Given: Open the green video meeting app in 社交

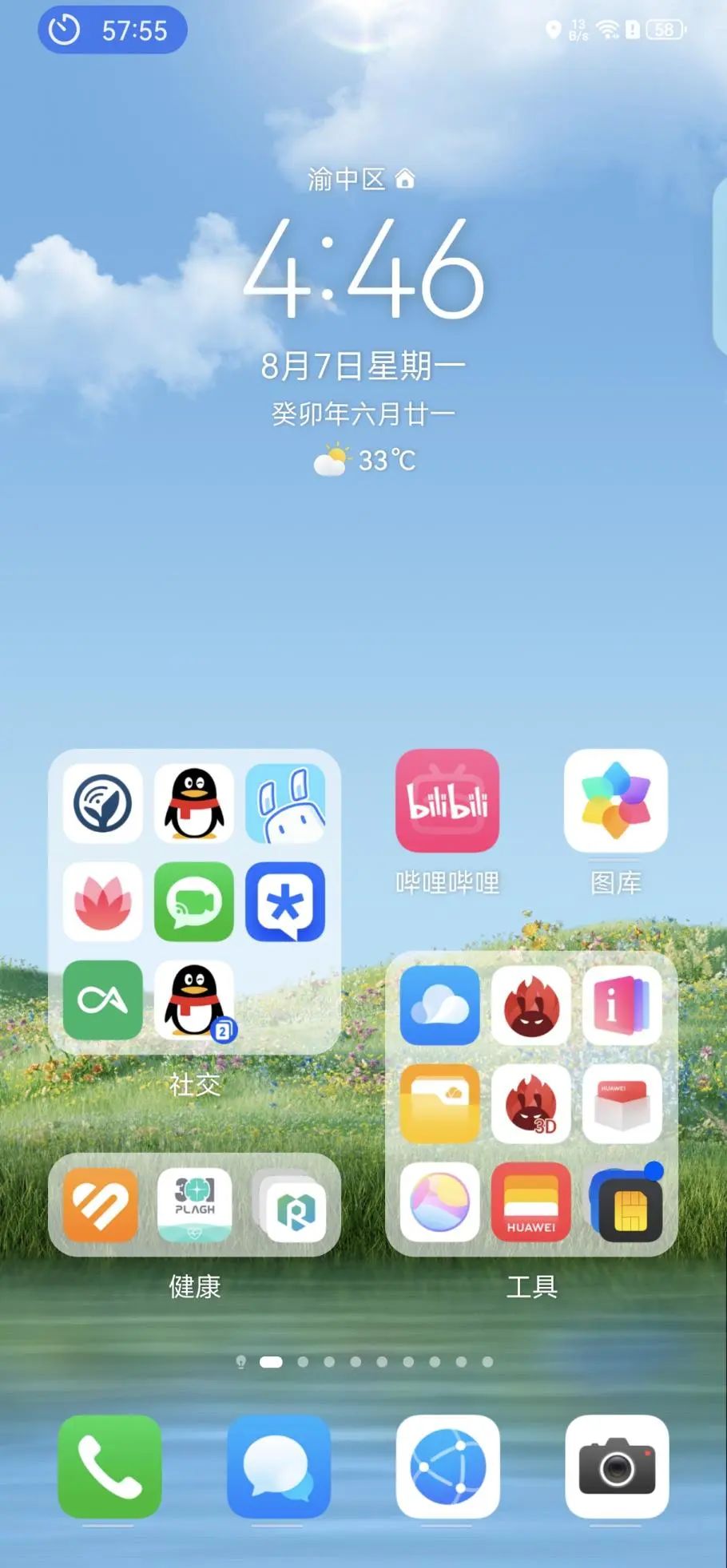Looking at the screenshot, I should pyautogui.click(x=194, y=901).
